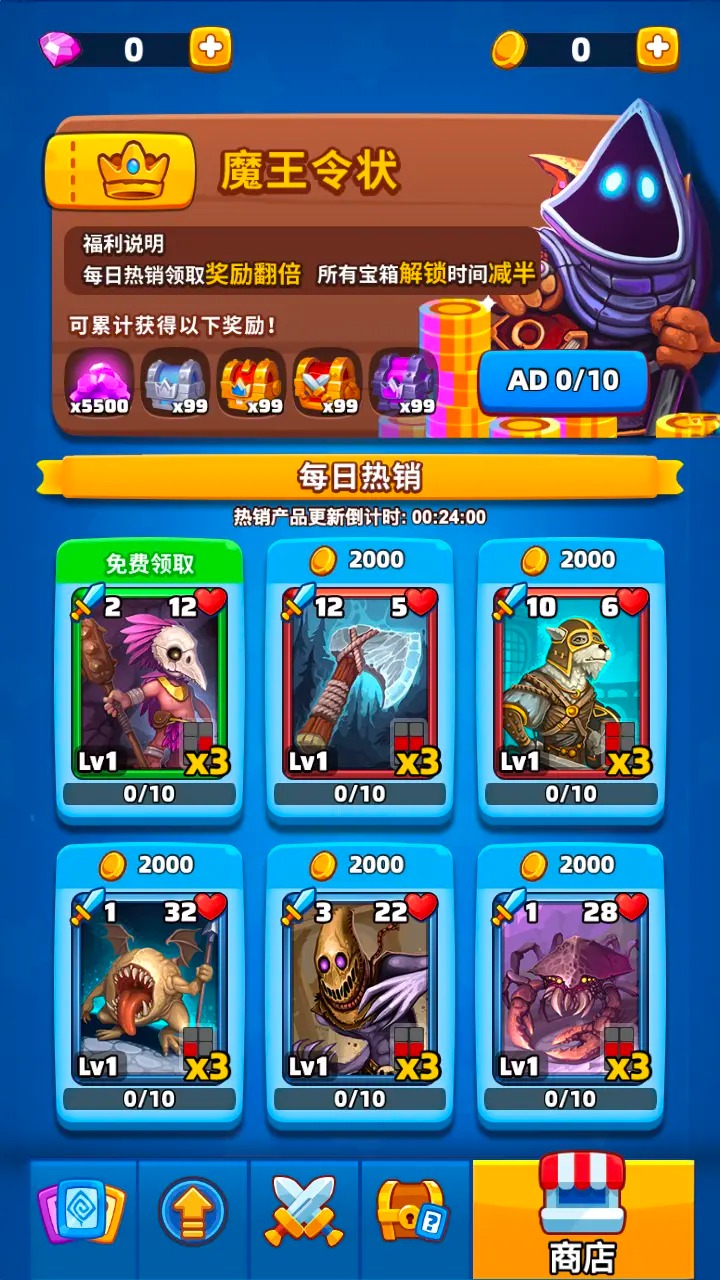Viewport: 720px width, 1280px height.
Task: Add more gems with the plus button
Action: [210, 48]
